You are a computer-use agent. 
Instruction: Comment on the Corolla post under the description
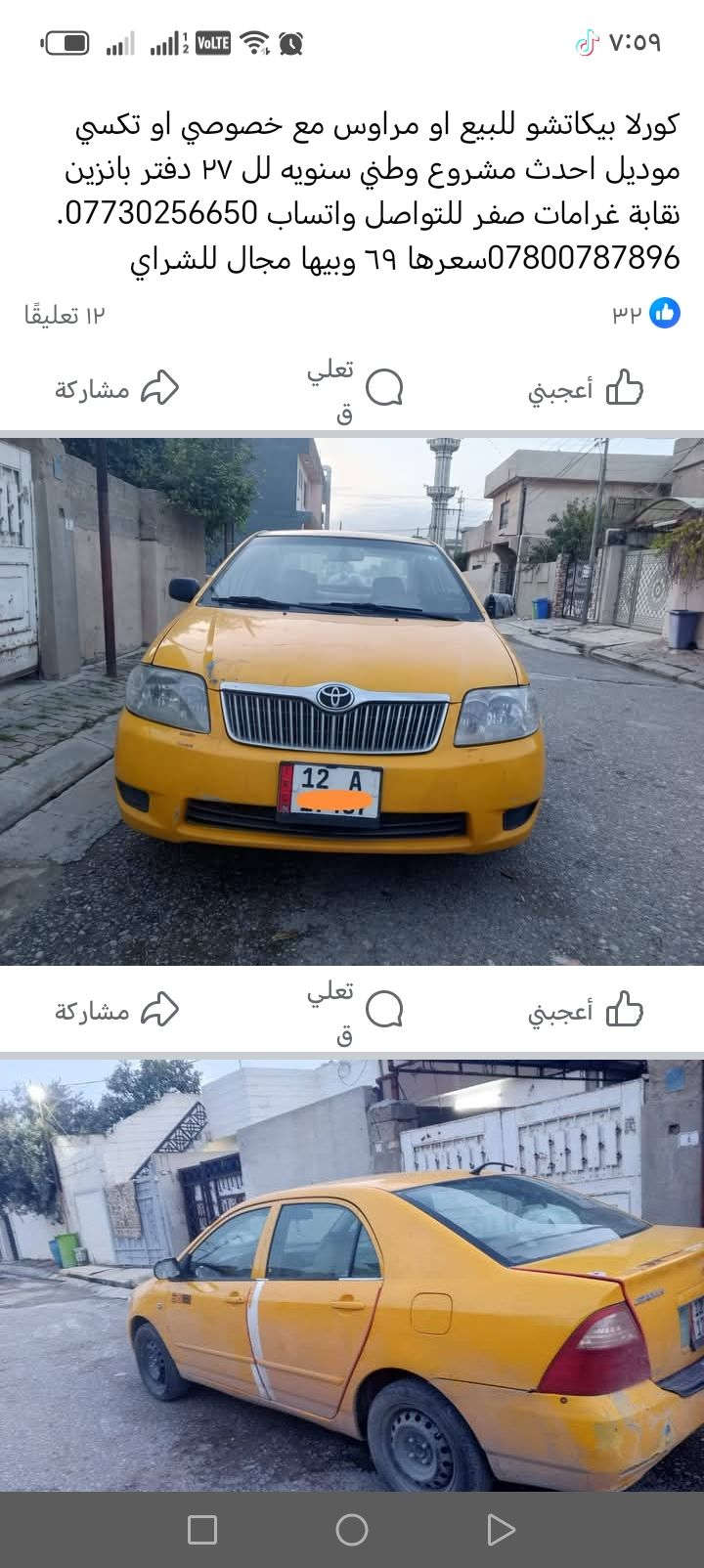356,389
